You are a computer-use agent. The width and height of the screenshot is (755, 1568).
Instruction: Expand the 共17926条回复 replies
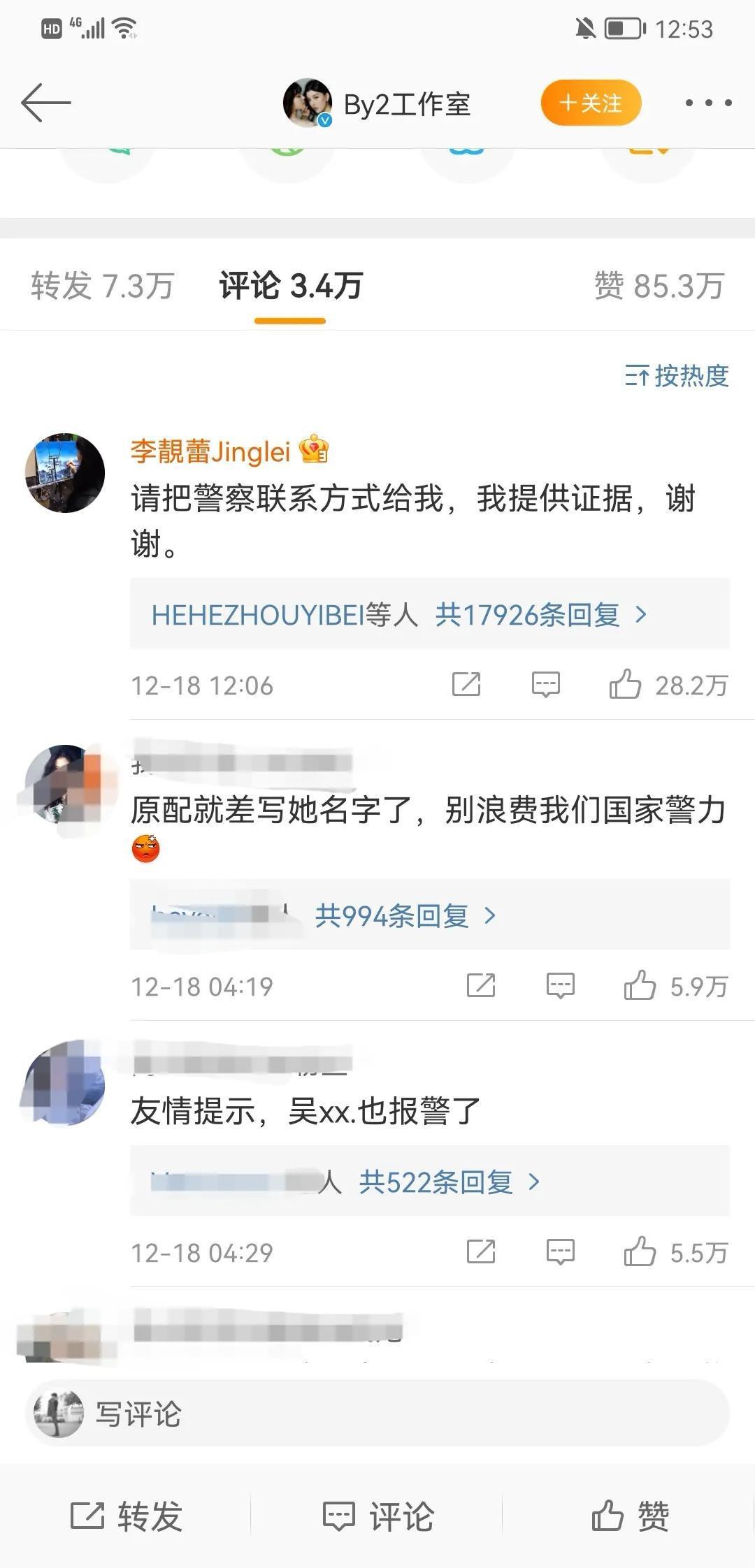coord(540,615)
